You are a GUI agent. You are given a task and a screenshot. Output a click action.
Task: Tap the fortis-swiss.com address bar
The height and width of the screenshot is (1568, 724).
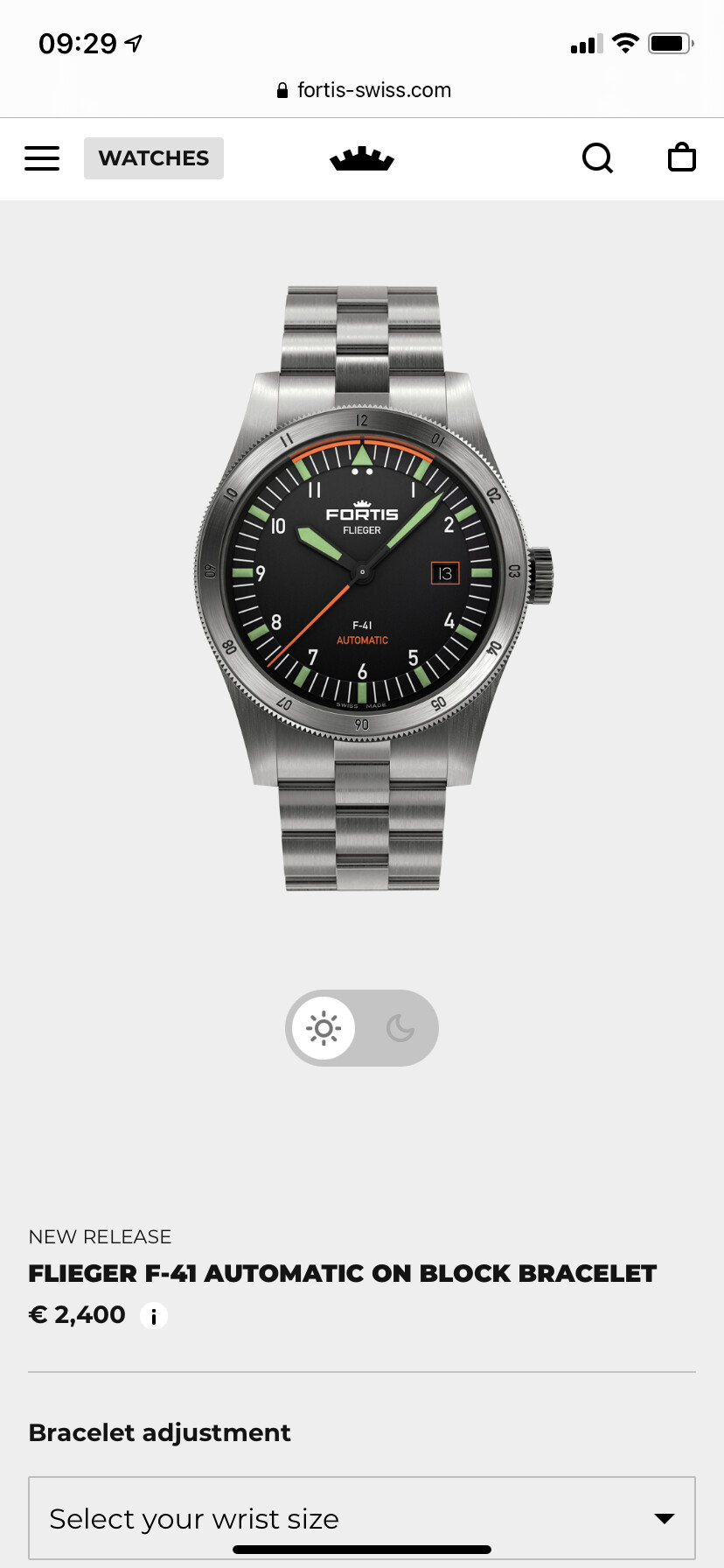tap(364, 90)
